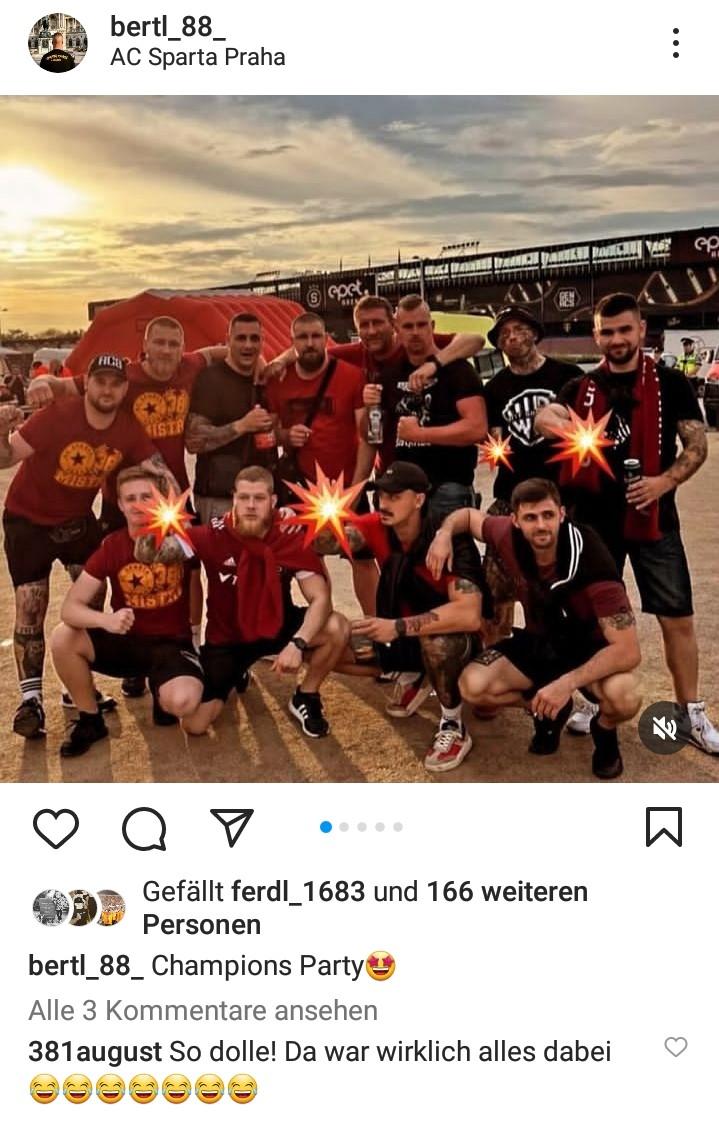Open 381august's profile from comment
The height and width of the screenshot is (1124, 719).
[95, 1052]
